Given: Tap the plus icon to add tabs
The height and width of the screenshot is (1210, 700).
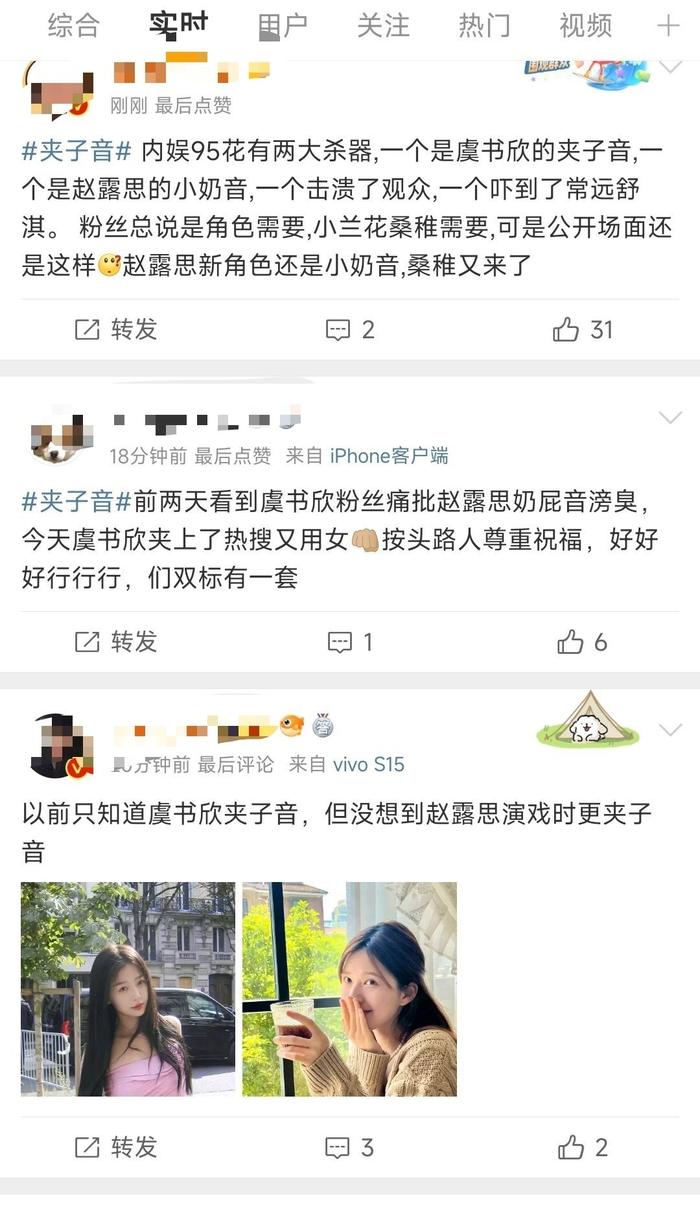Looking at the screenshot, I should (668, 26).
